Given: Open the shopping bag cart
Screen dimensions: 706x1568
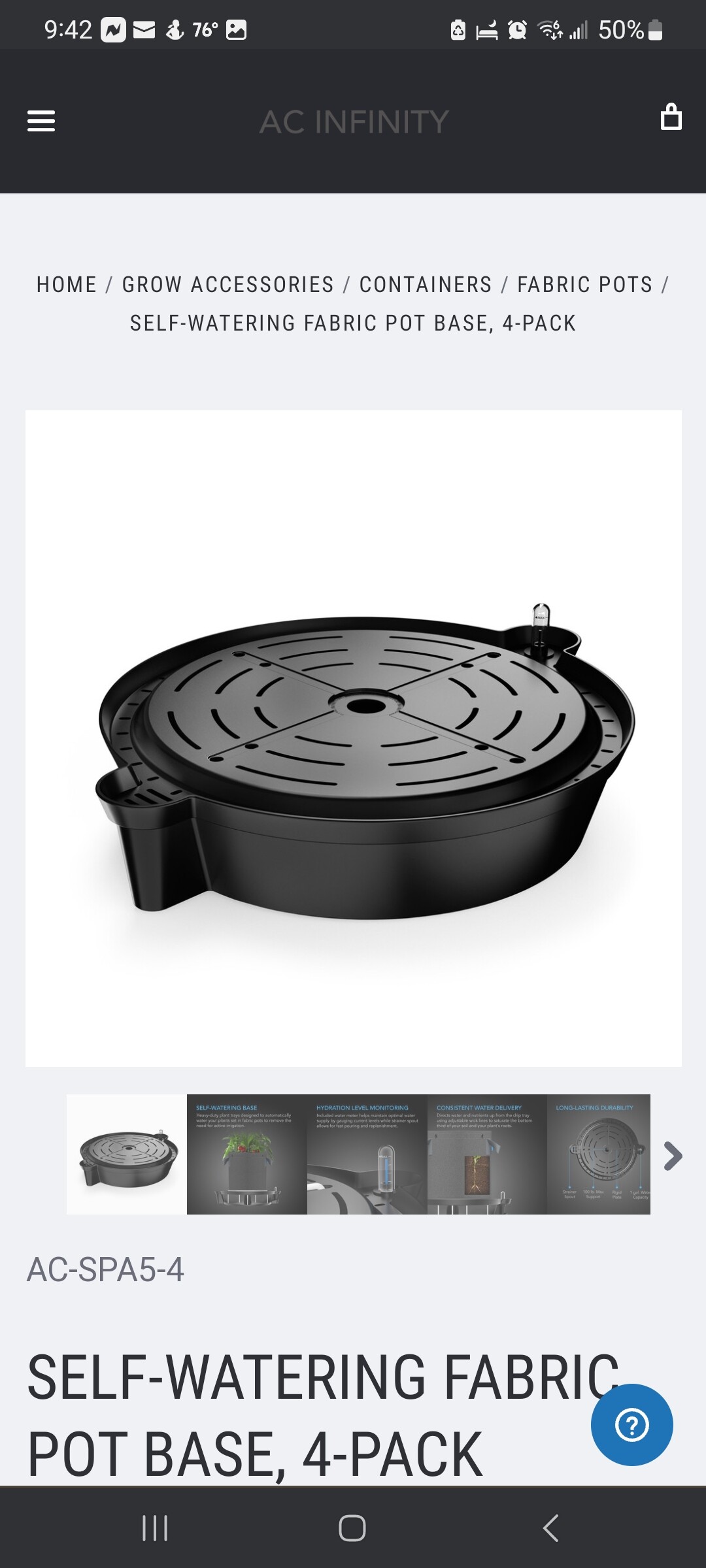Looking at the screenshot, I should click(671, 117).
